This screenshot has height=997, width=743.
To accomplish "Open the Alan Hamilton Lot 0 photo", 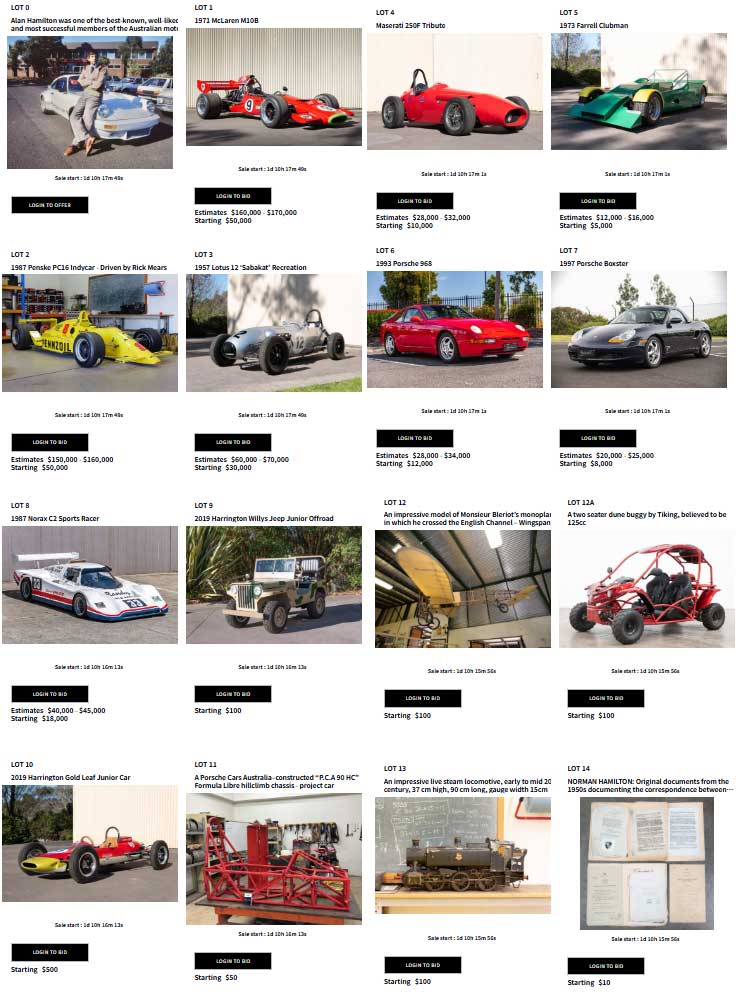I will click(x=89, y=102).
